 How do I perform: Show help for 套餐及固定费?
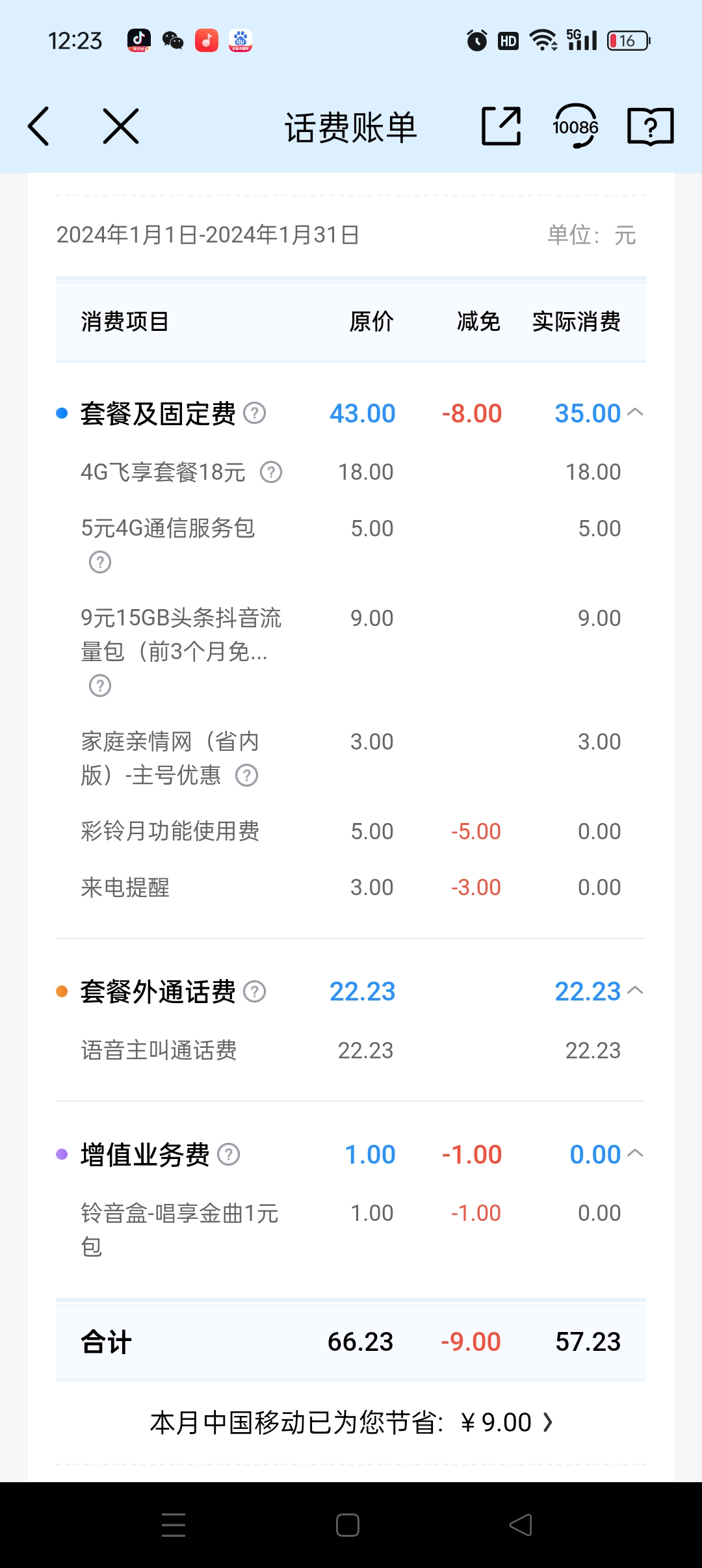click(254, 413)
